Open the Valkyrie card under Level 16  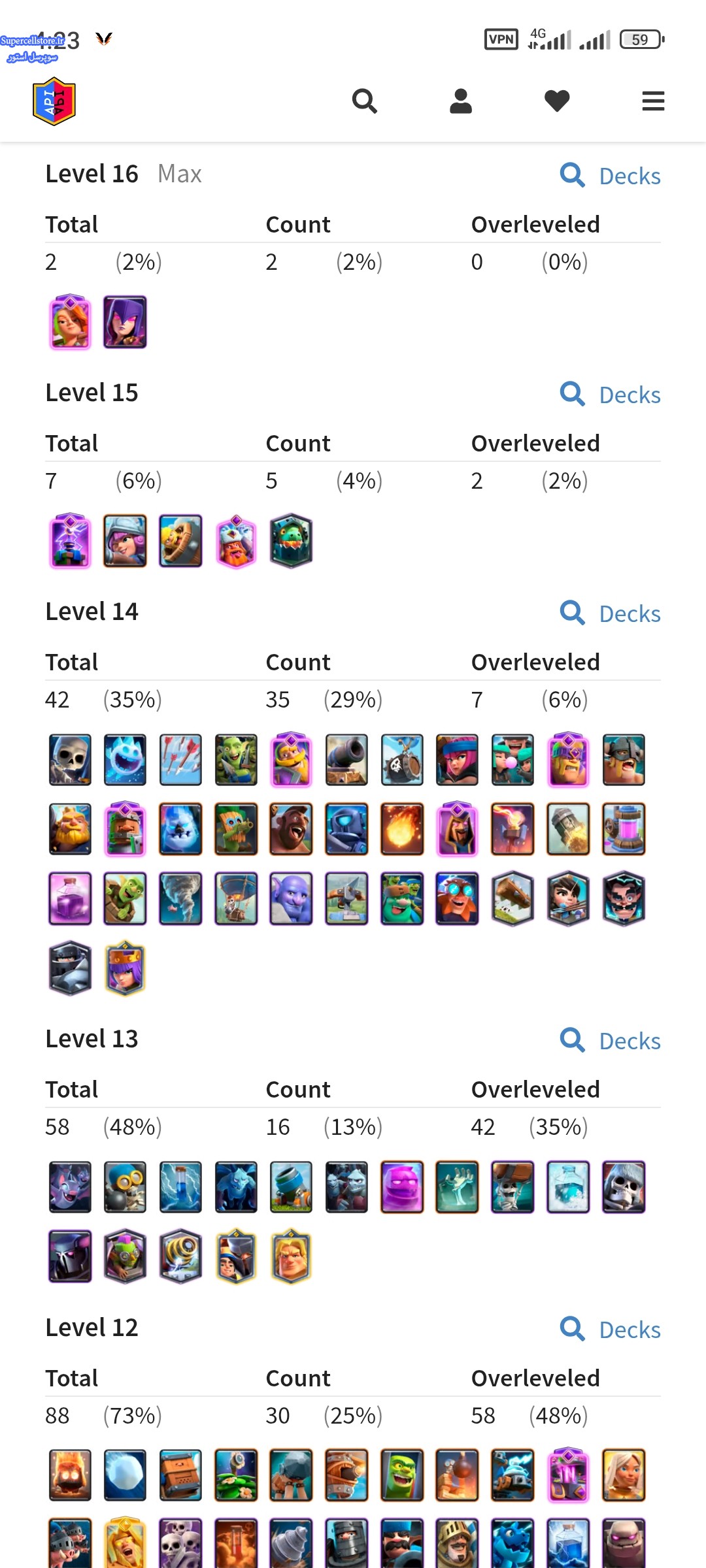point(70,322)
